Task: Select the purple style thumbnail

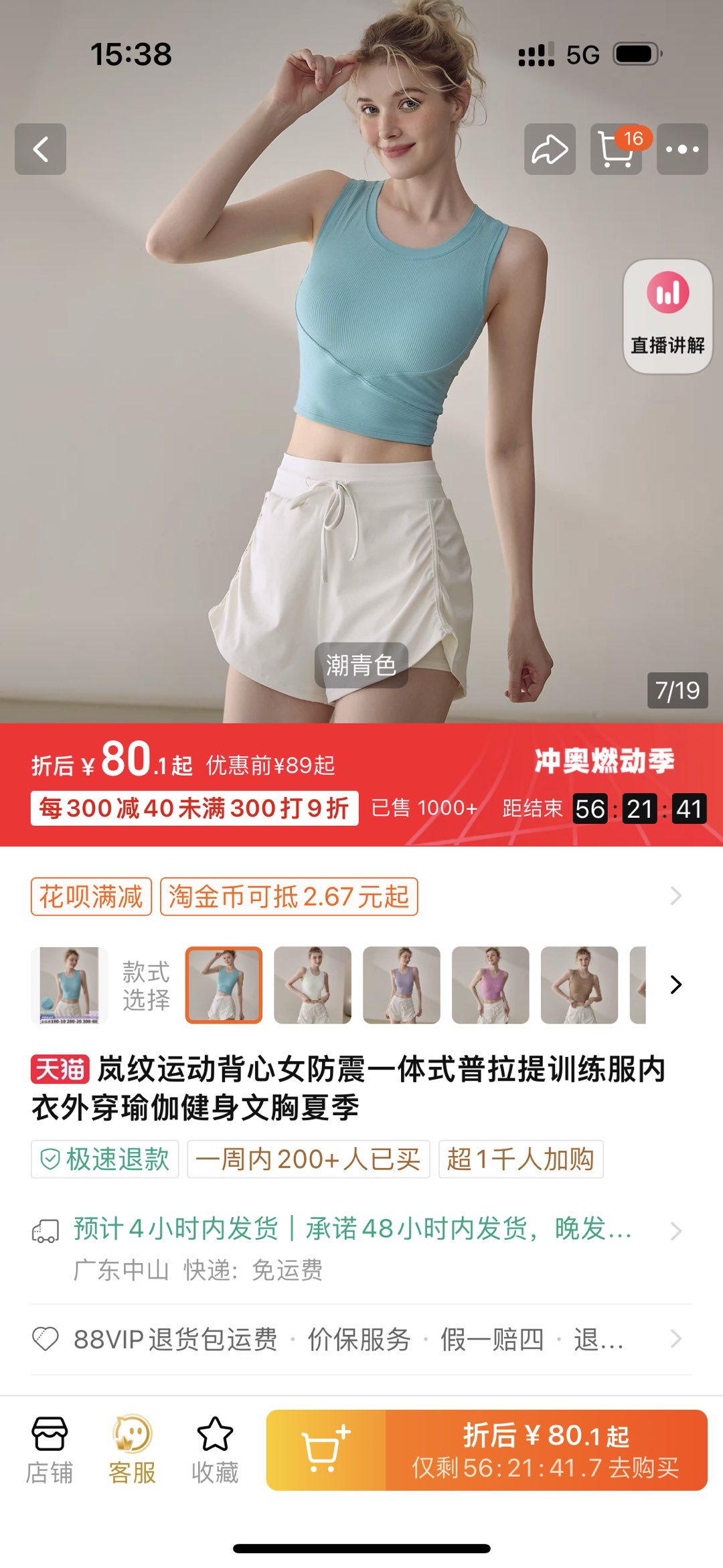Action: pyautogui.click(x=402, y=985)
